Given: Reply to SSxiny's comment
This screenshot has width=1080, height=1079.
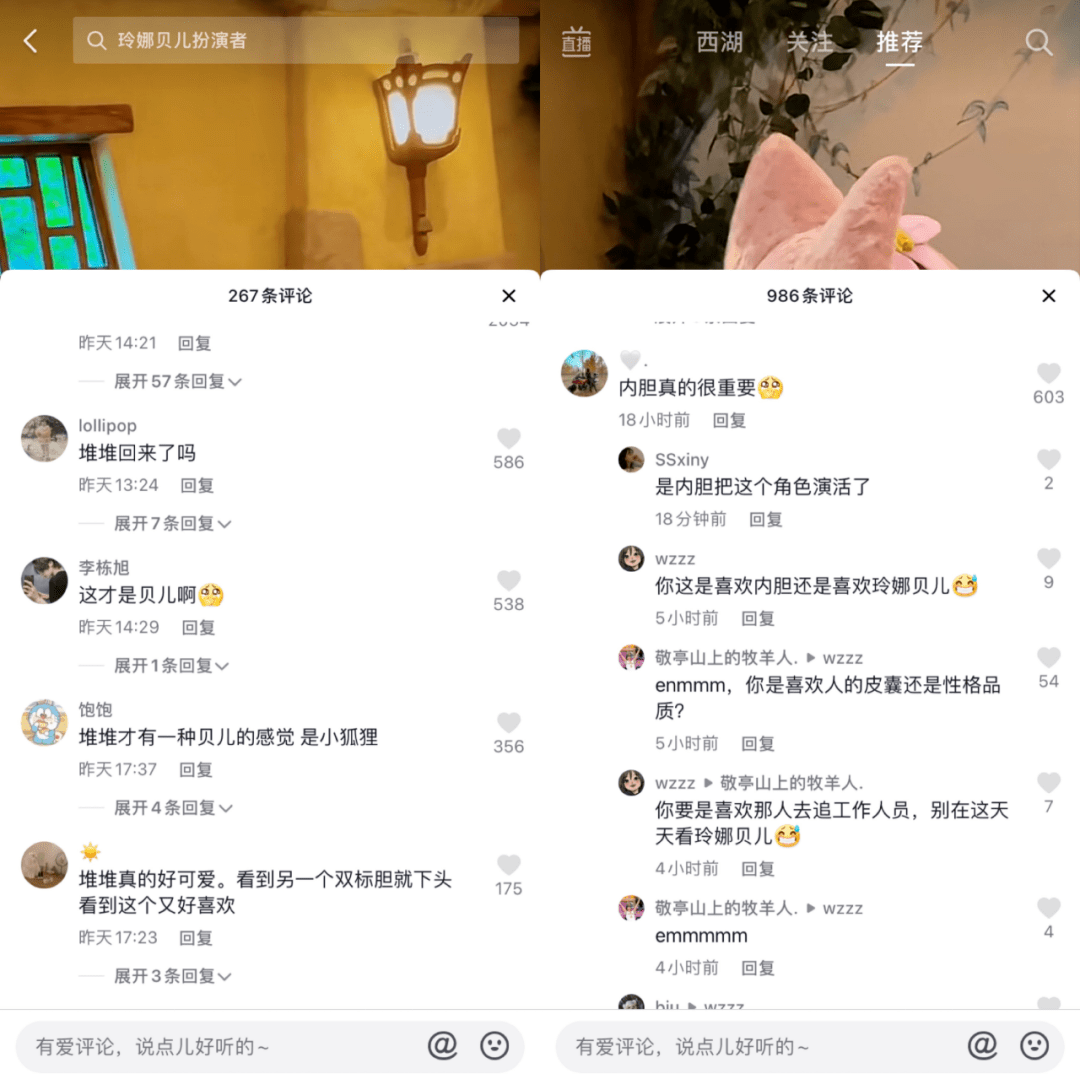Looking at the screenshot, I should point(766,519).
